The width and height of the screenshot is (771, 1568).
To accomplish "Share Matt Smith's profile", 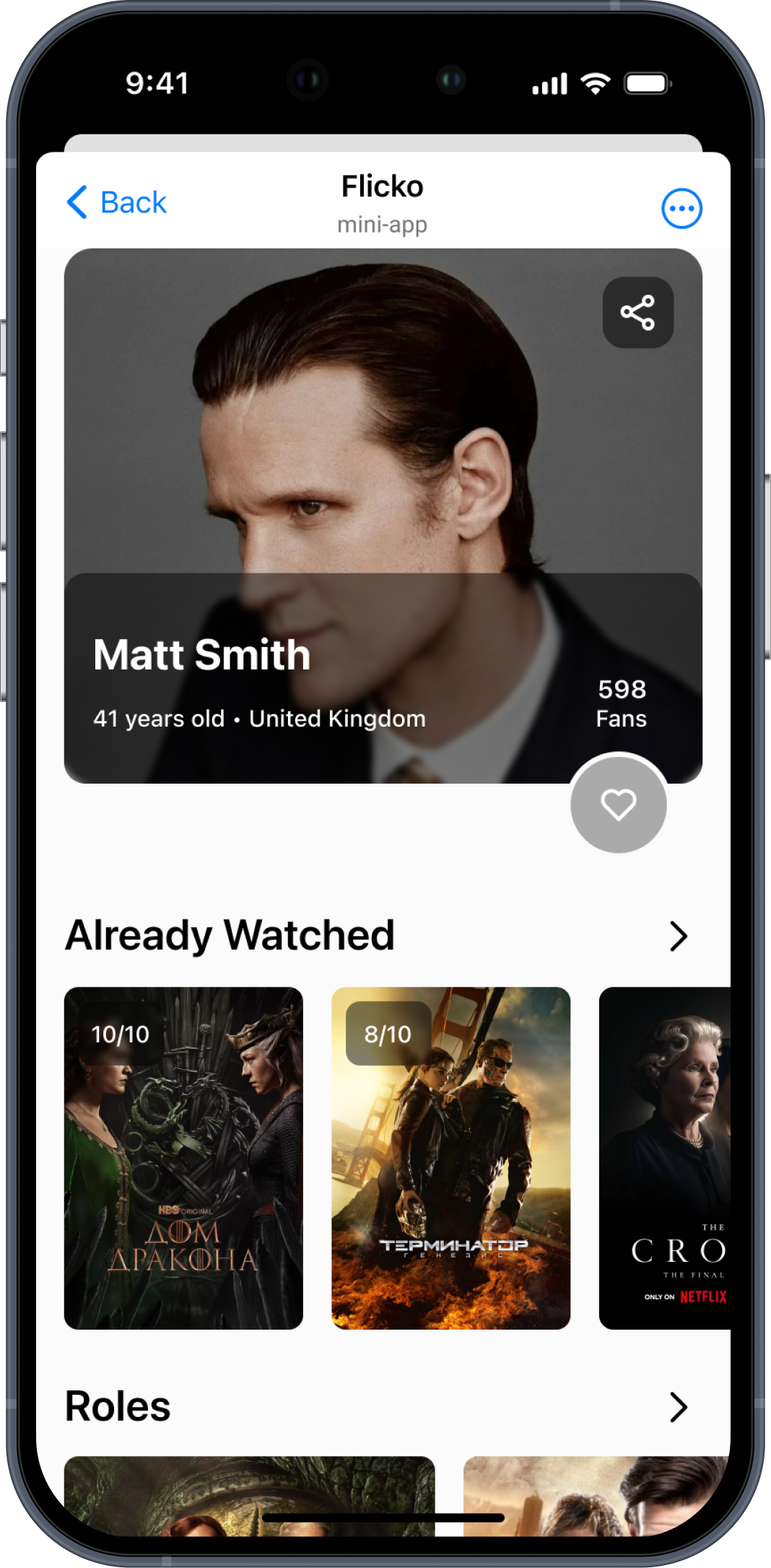I will (x=637, y=313).
